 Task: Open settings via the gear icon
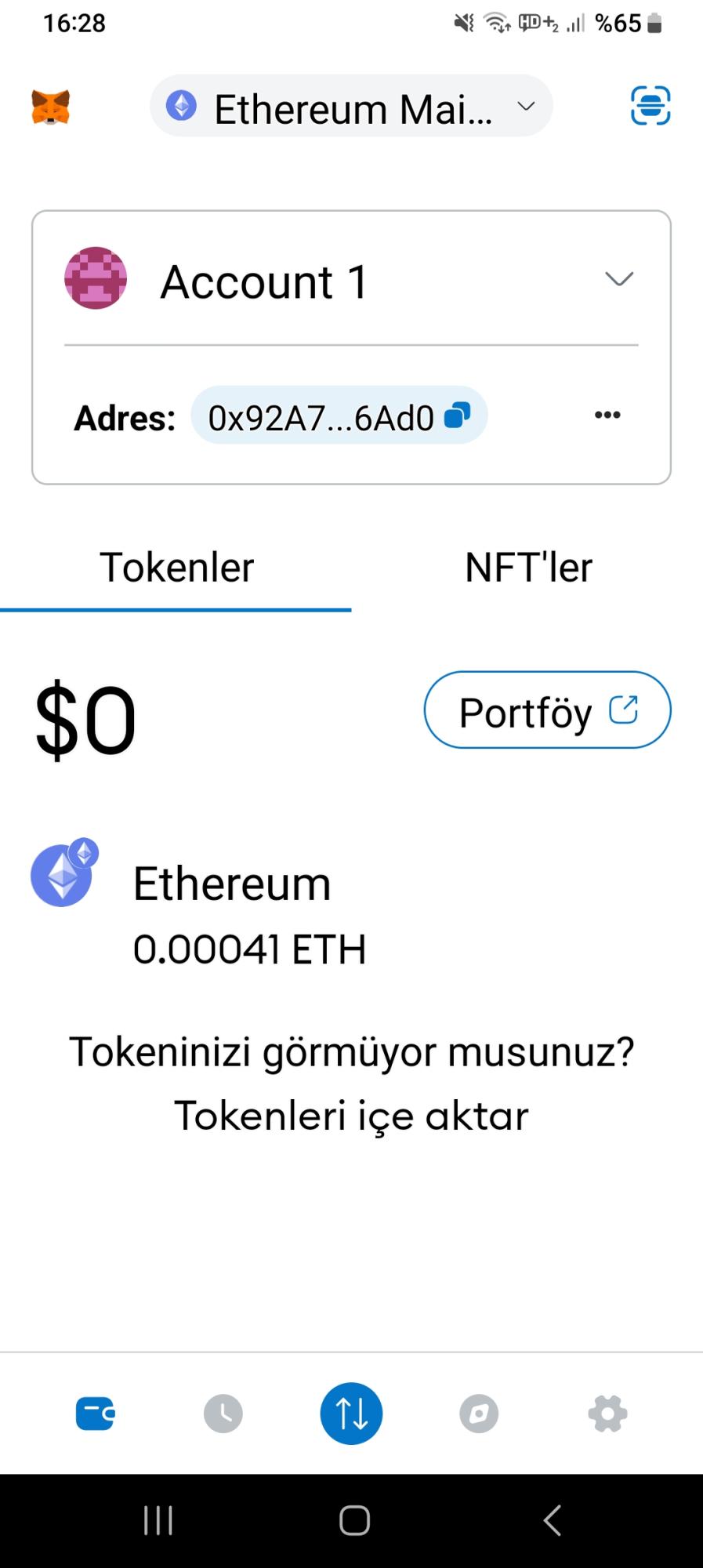(607, 1414)
